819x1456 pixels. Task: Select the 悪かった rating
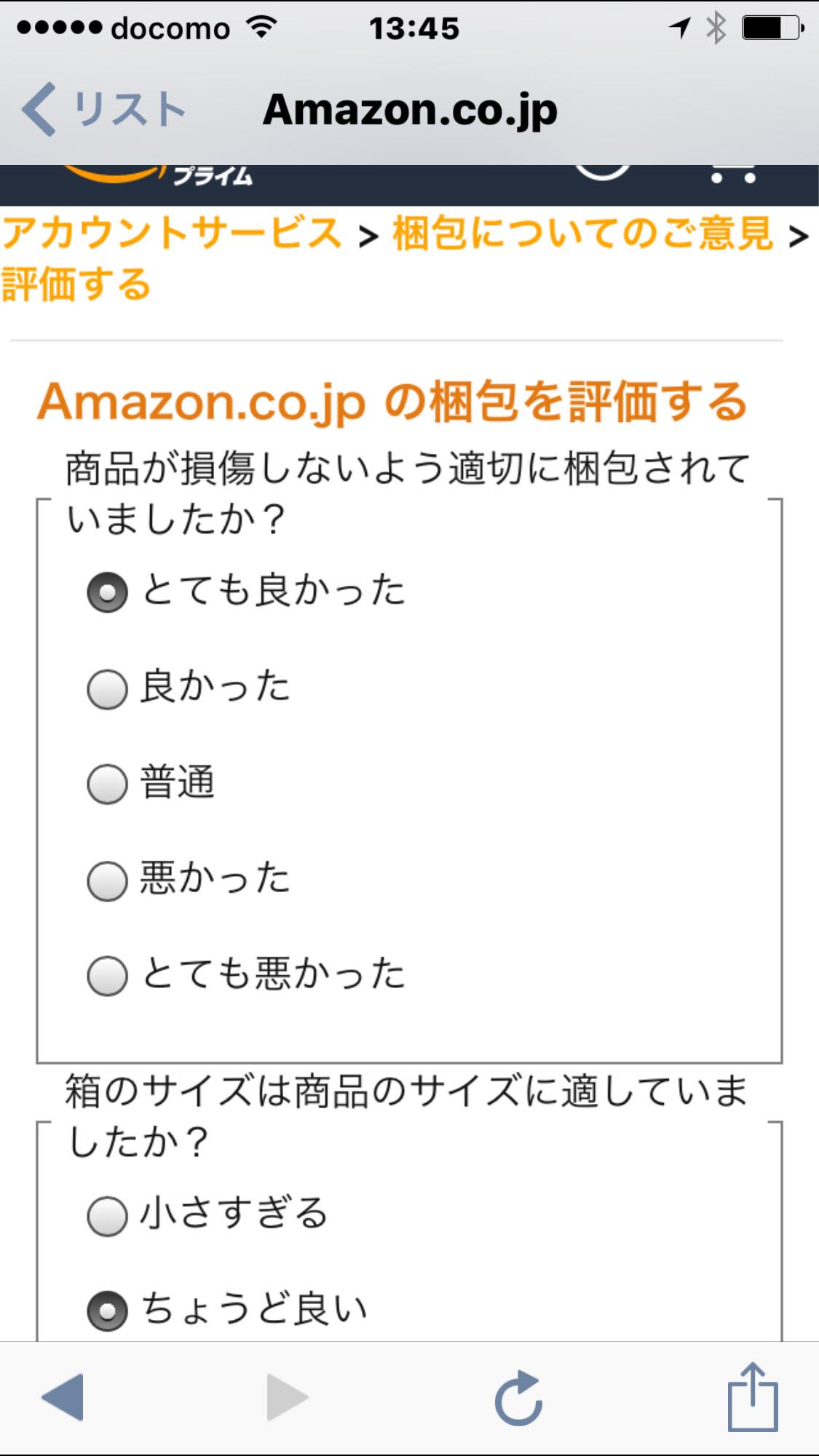coord(108,880)
